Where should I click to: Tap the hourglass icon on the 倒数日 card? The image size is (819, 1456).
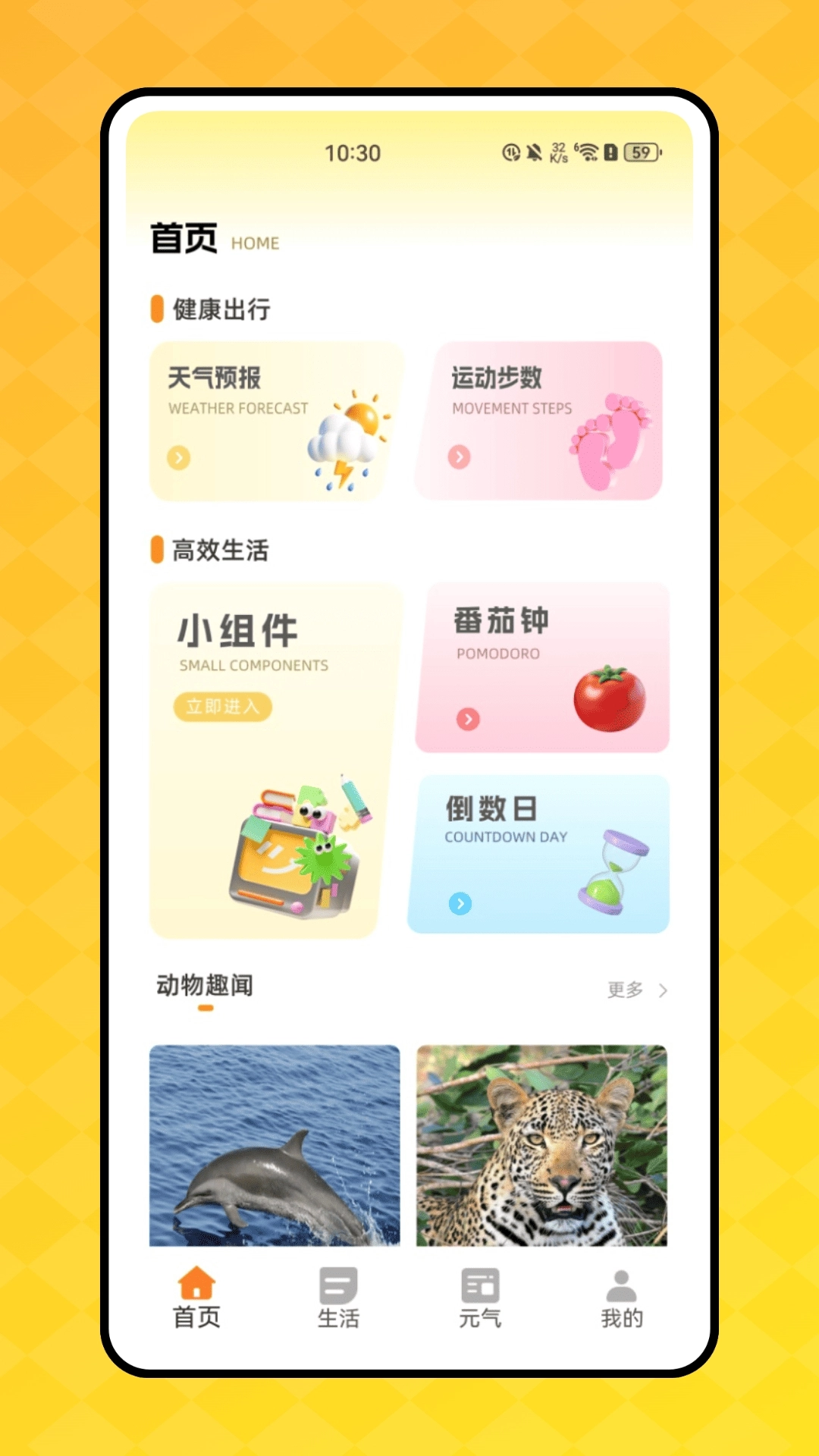pyautogui.click(x=616, y=872)
